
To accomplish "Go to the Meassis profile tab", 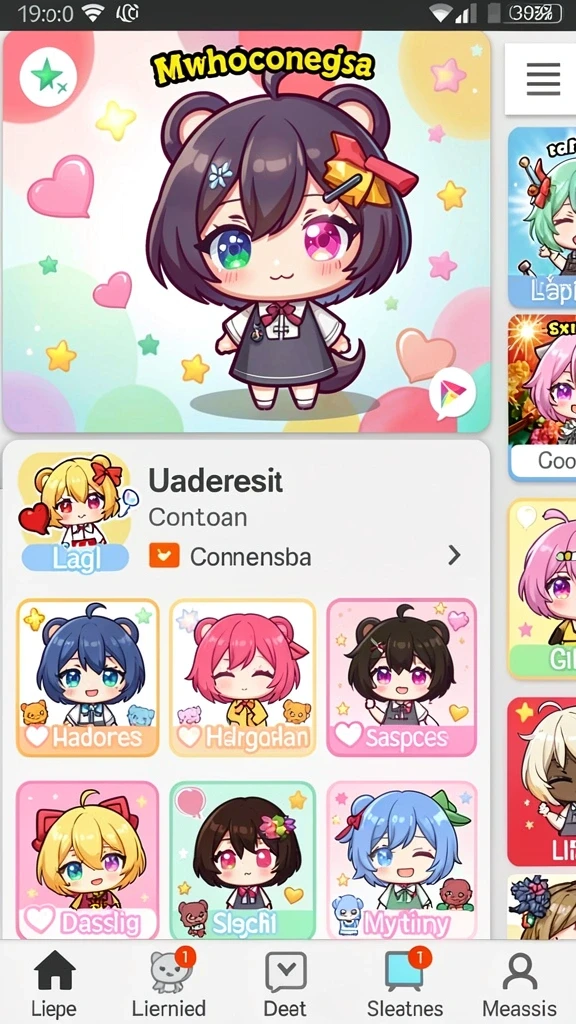I will (x=520, y=984).
